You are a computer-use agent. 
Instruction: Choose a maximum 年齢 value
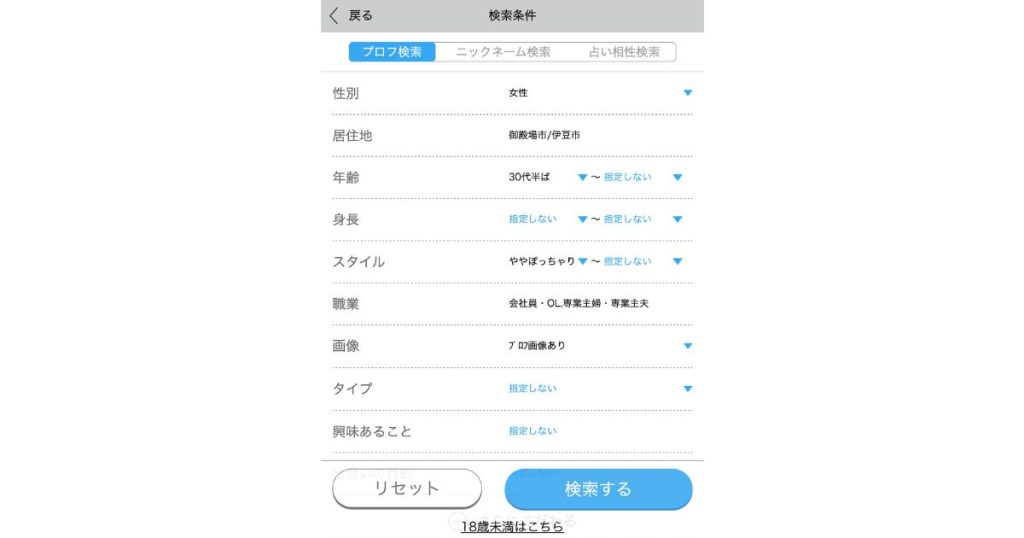click(x=642, y=177)
